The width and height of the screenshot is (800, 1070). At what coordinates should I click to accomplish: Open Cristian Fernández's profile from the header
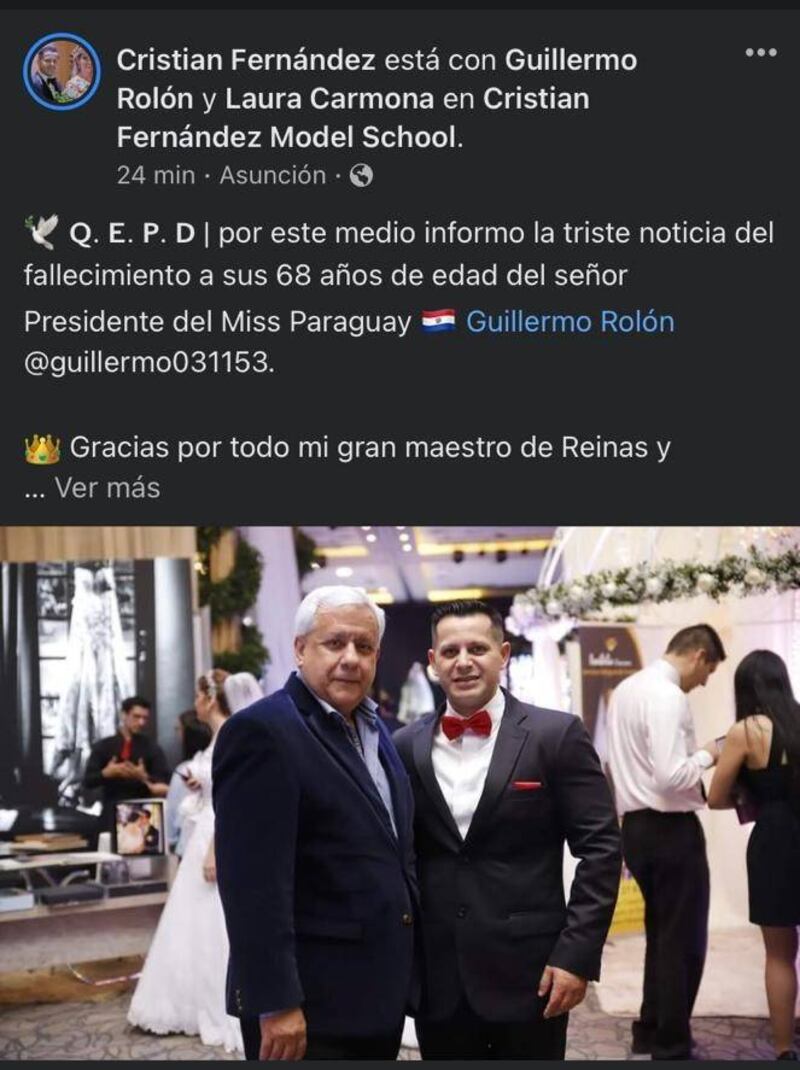[x=246, y=60]
